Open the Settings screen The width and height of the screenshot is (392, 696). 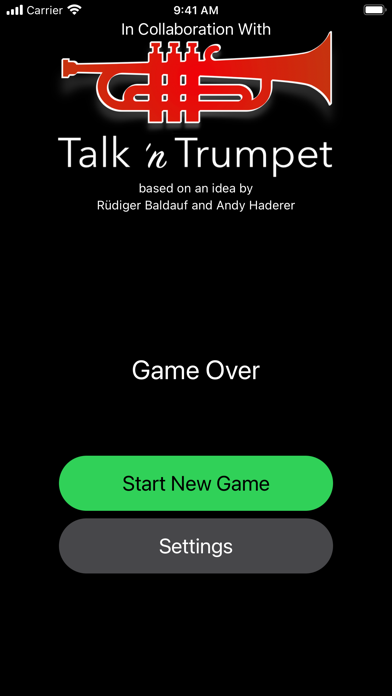[x=196, y=546]
